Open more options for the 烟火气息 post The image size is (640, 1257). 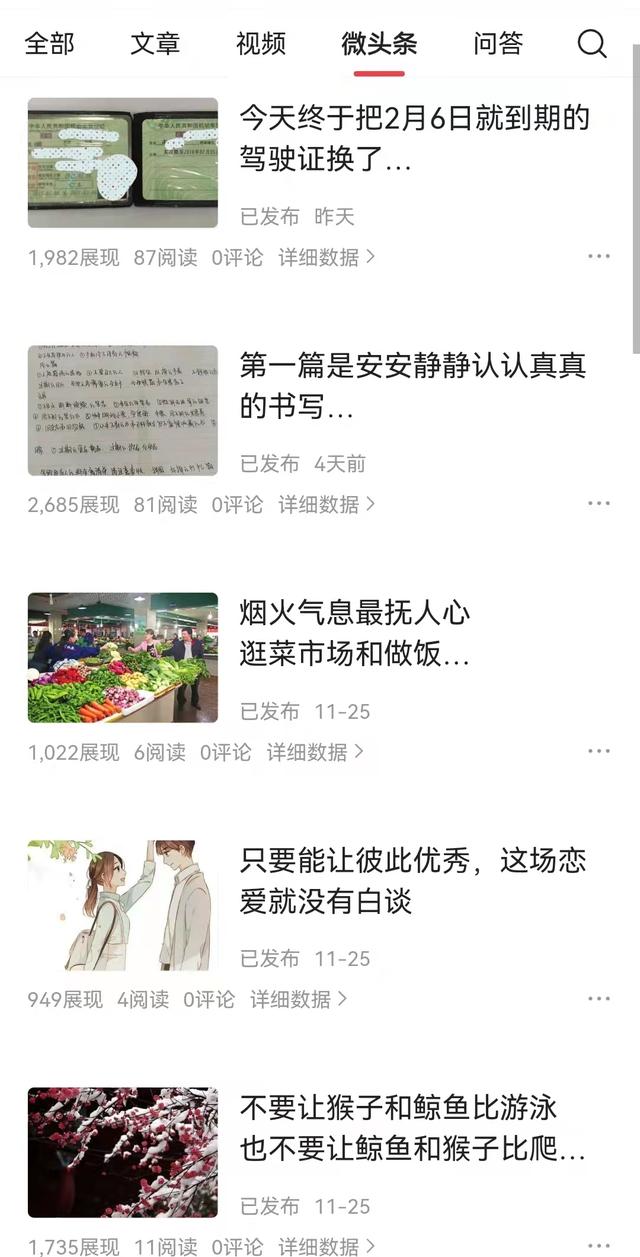tap(599, 751)
